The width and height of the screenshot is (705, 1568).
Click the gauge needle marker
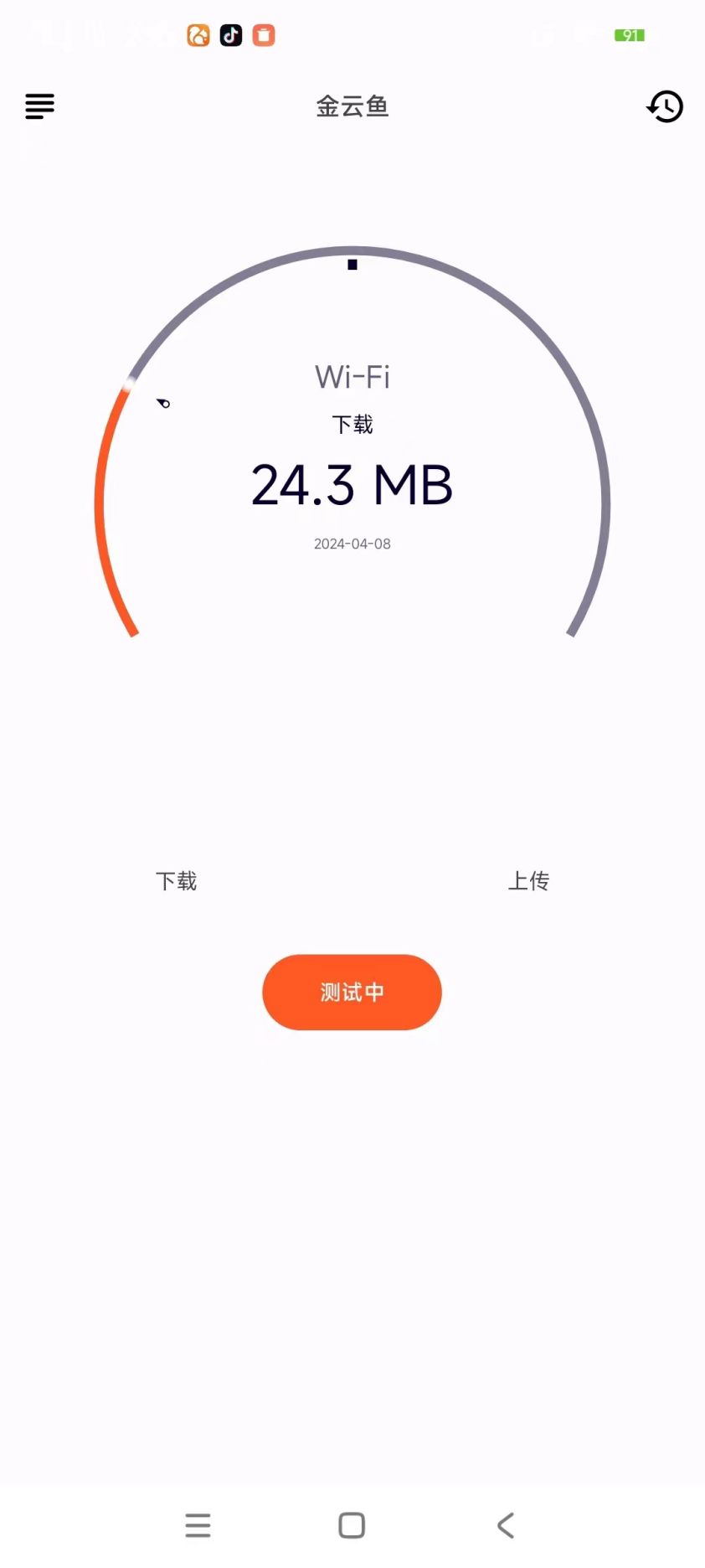click(x=163, y=404)
